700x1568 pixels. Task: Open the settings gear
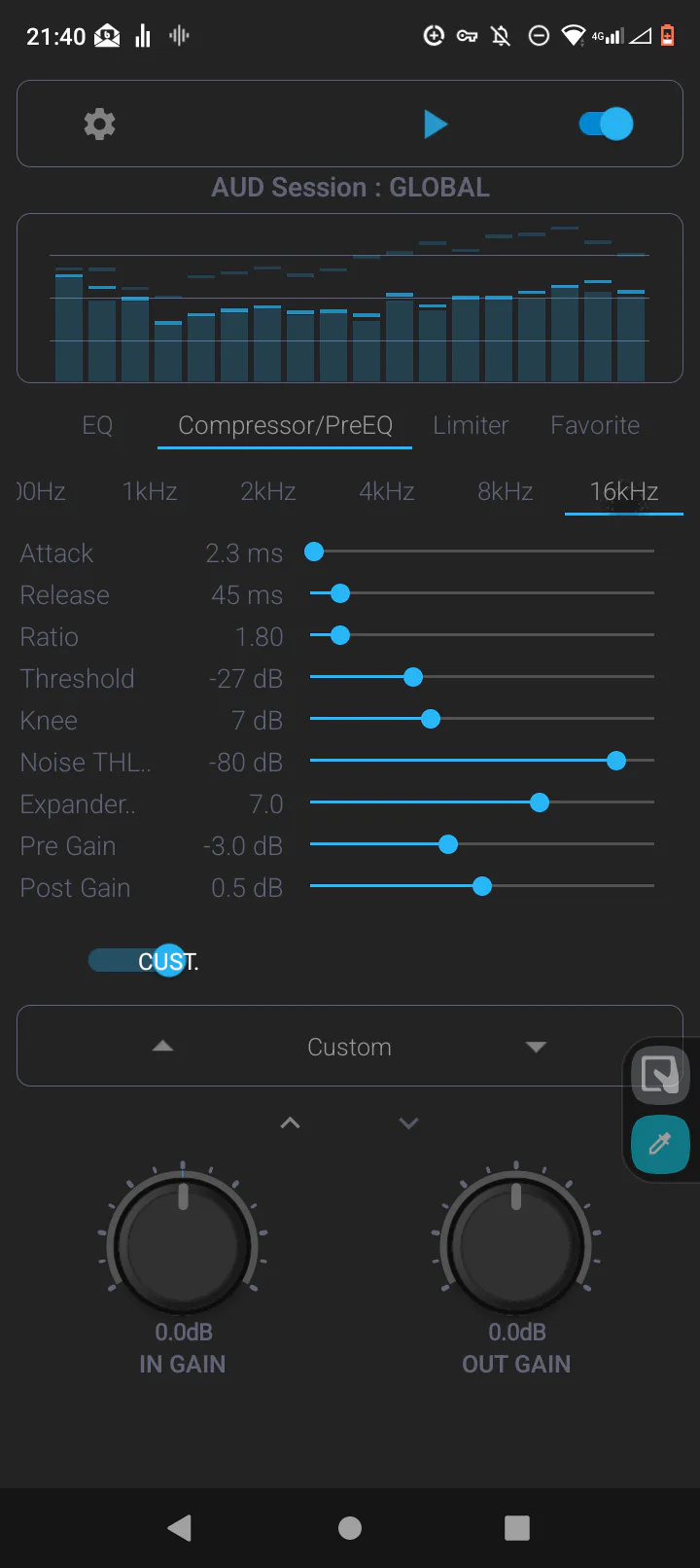tap(99, 125)
